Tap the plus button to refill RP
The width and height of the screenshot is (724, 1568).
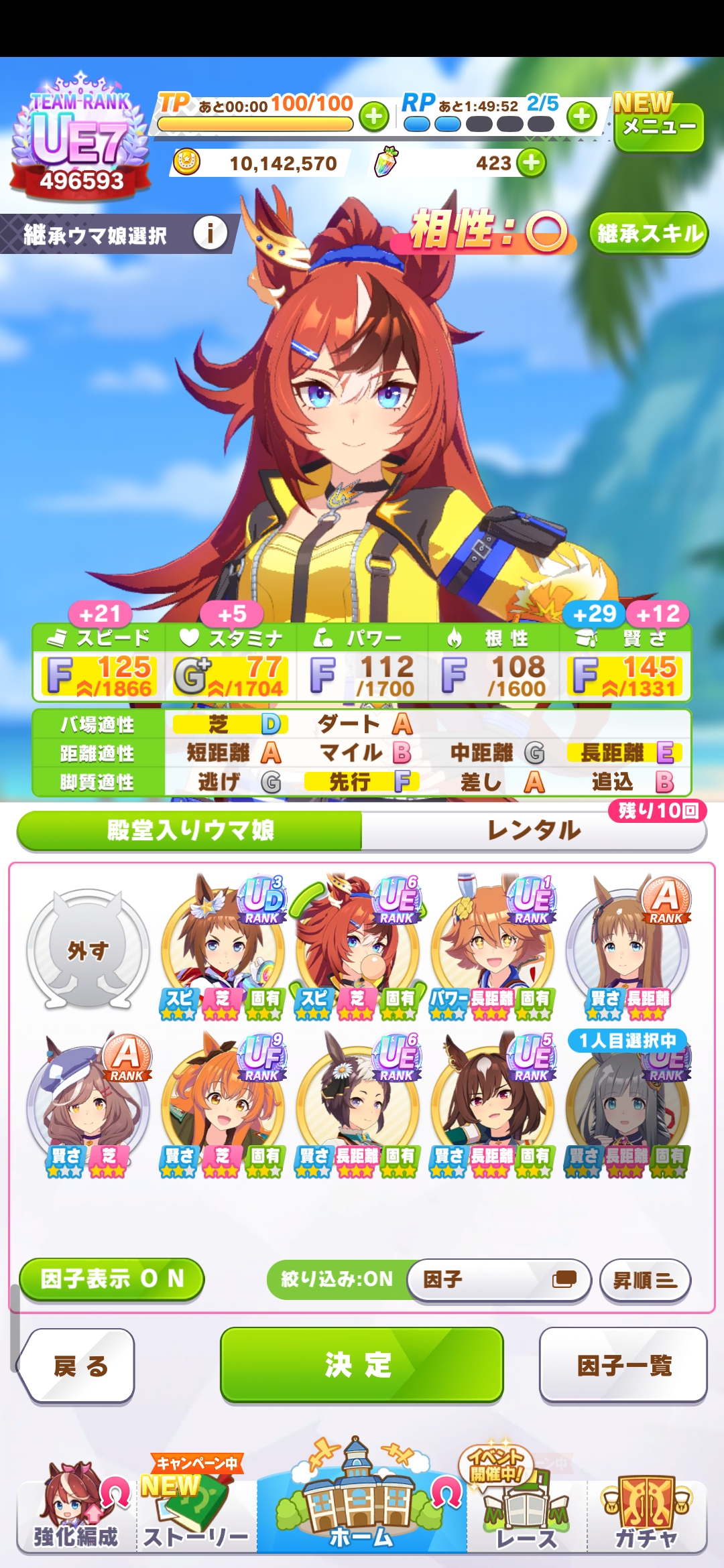point(581,117)
